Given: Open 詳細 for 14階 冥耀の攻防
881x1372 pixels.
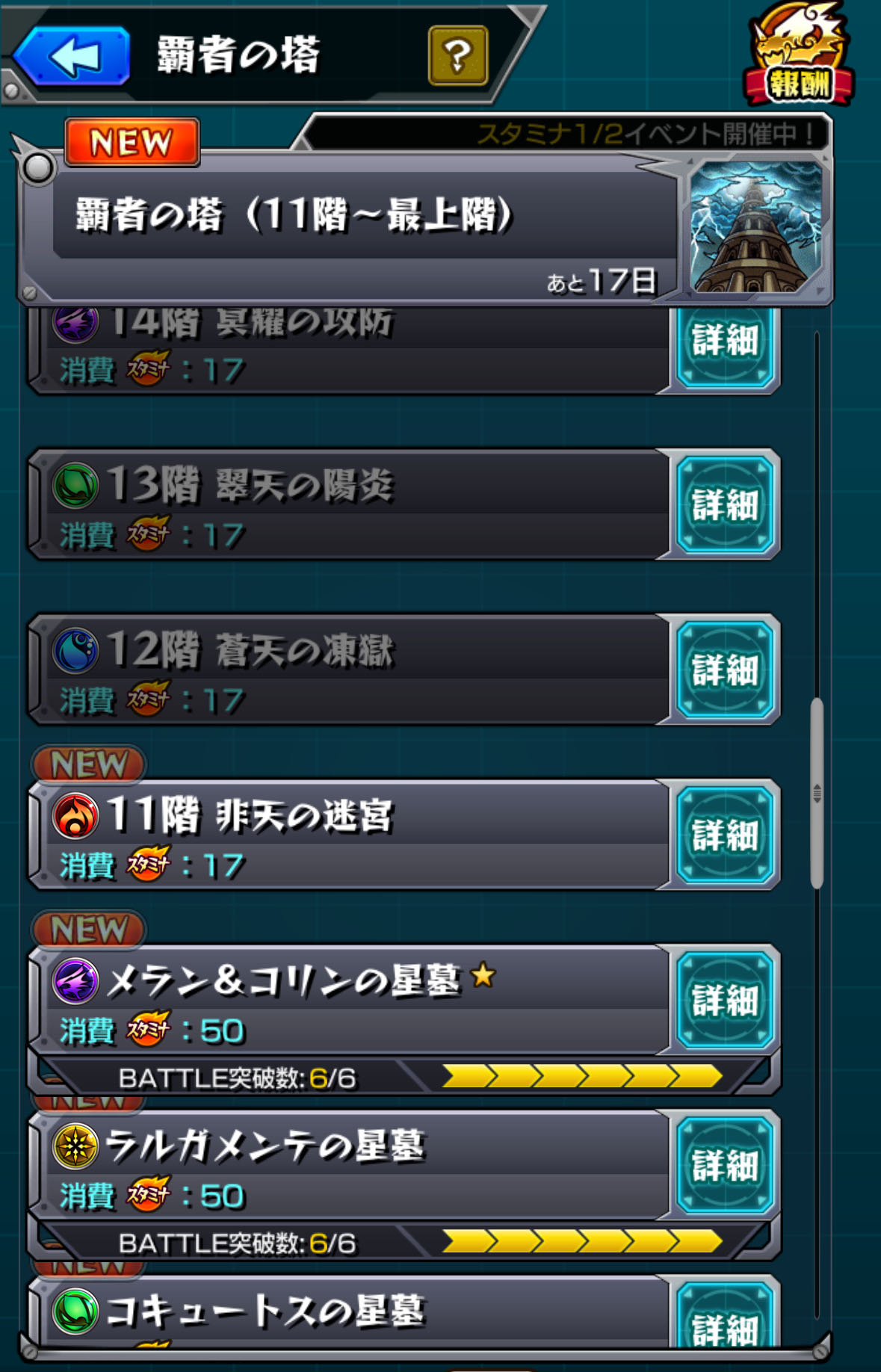Looking at the screenshot, I should coord(724,344).
